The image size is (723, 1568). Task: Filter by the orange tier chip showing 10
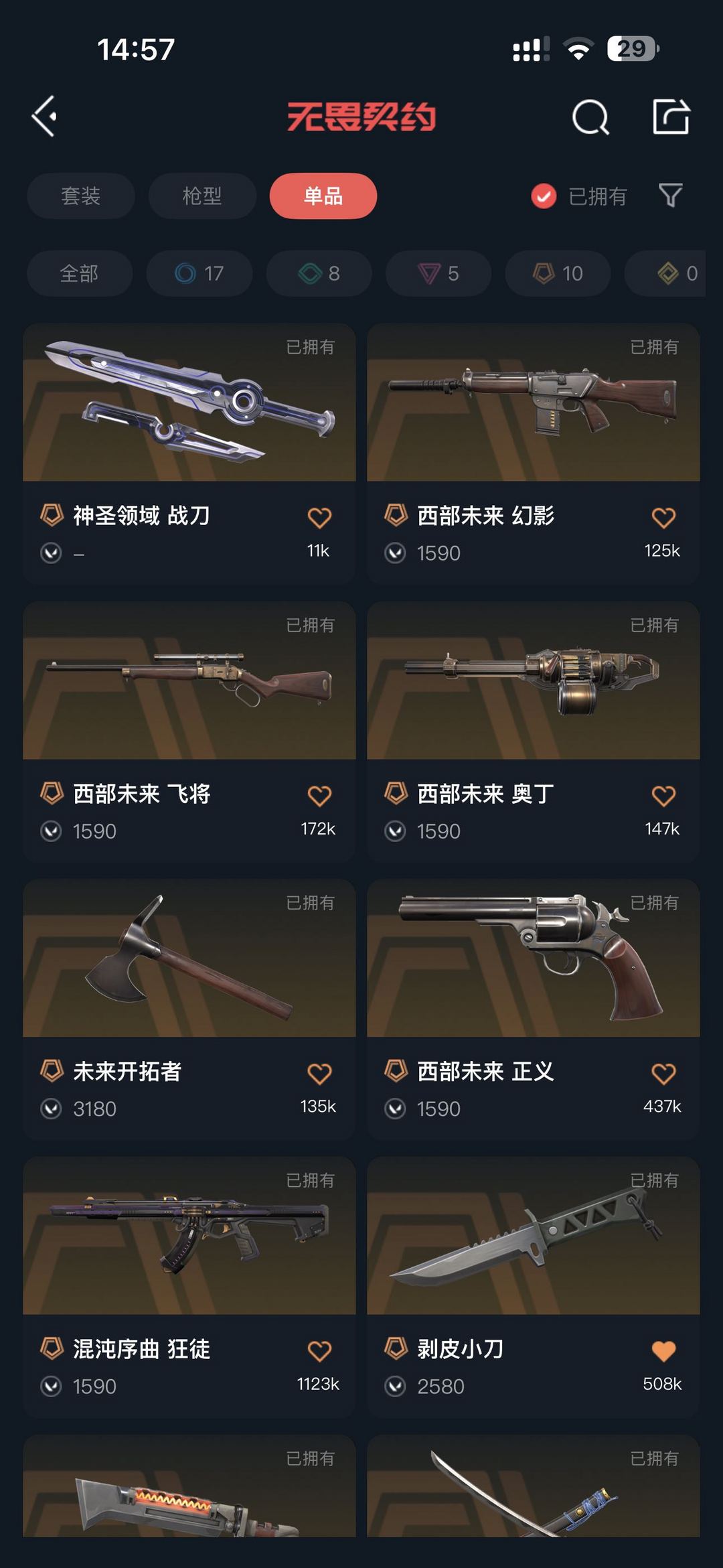click(558, 273)
